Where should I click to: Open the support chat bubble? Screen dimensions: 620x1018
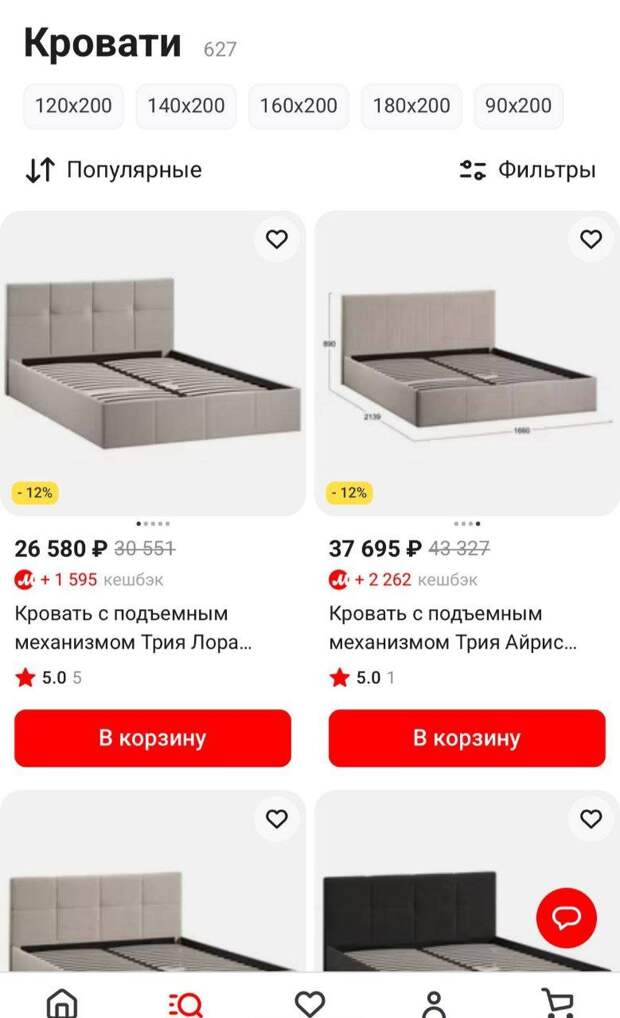566,917
